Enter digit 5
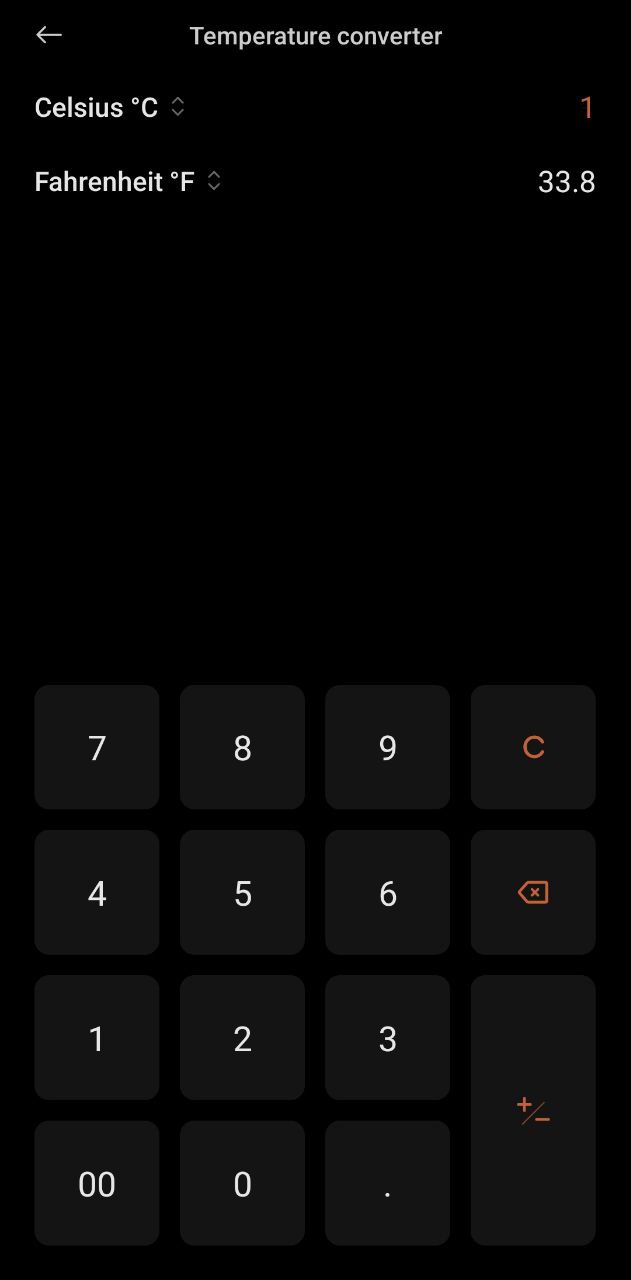631x1280 pixels. 242,892
